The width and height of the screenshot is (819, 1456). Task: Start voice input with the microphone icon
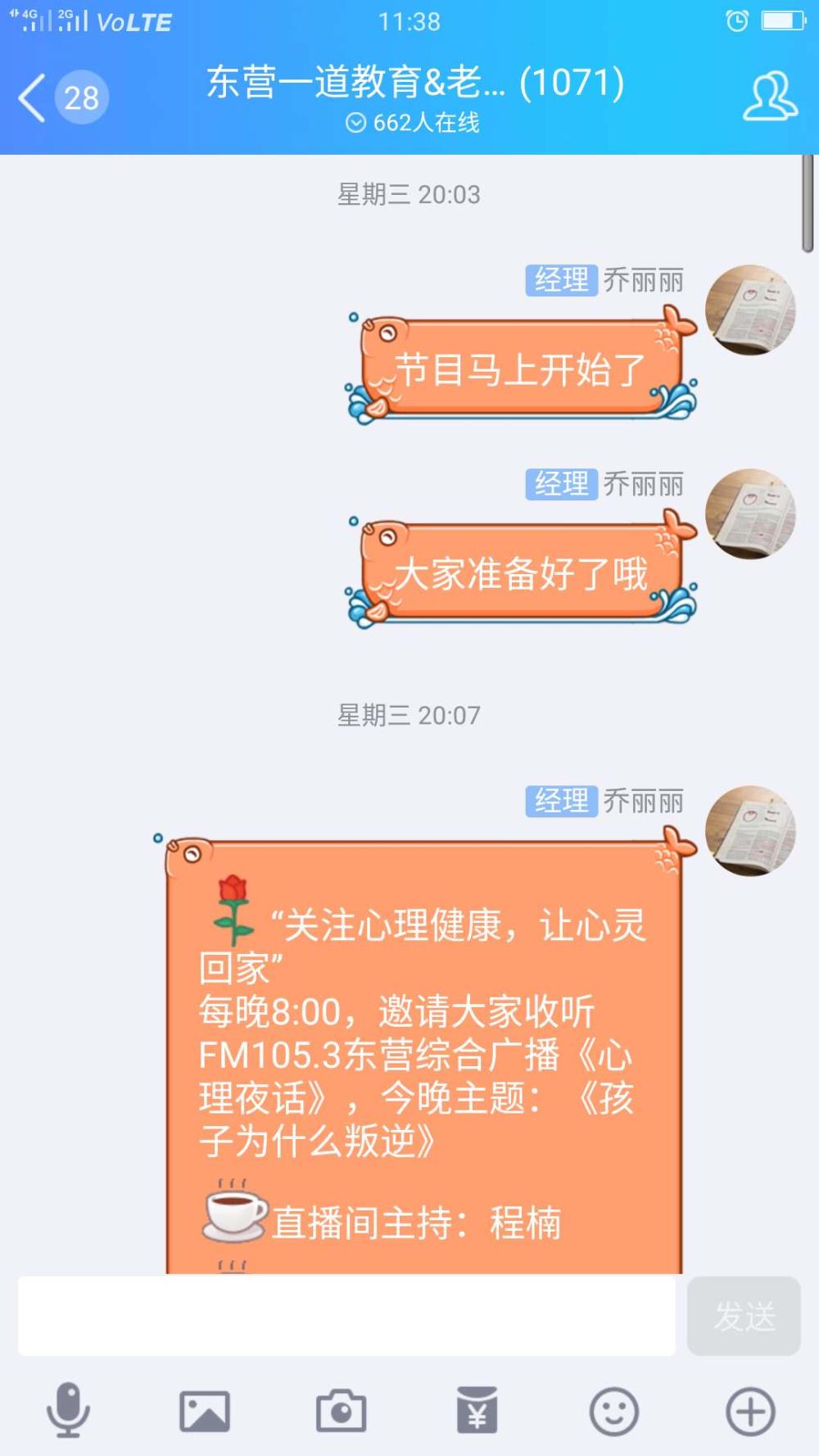(68, 1410)
